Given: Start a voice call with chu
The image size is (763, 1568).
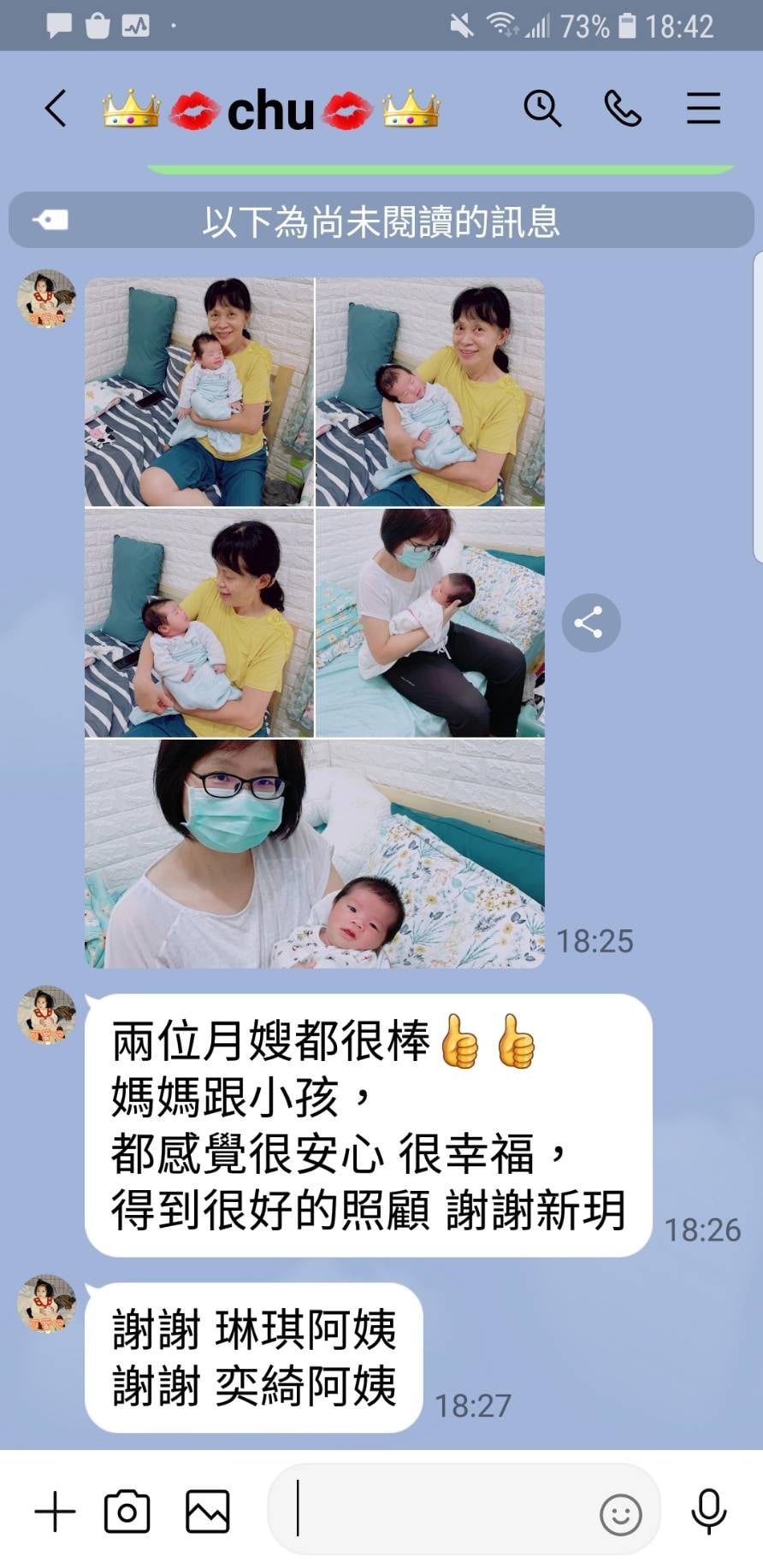Looking at the screenshot, I should [x=622, y=109].
